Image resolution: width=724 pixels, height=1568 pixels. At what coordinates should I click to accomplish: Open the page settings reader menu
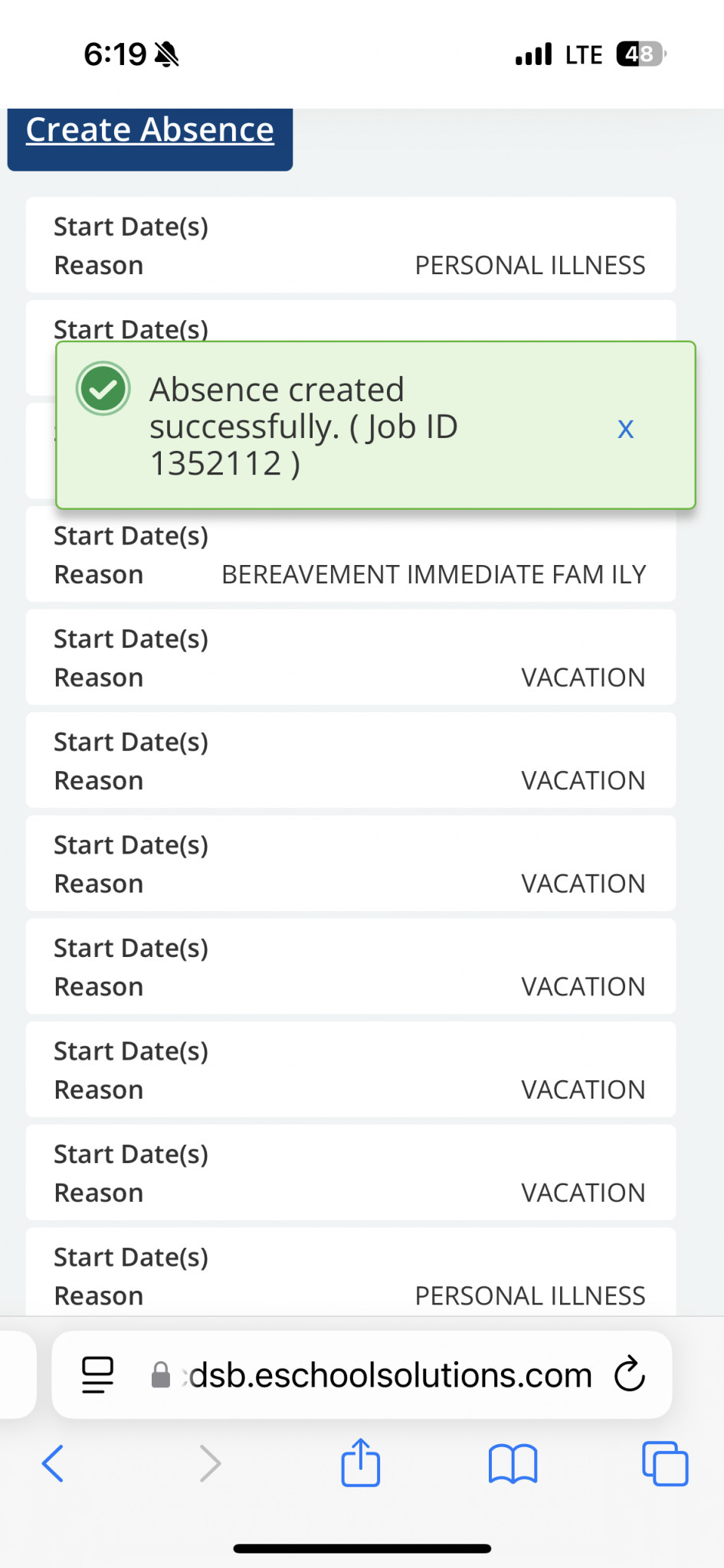click(98, 1374)
